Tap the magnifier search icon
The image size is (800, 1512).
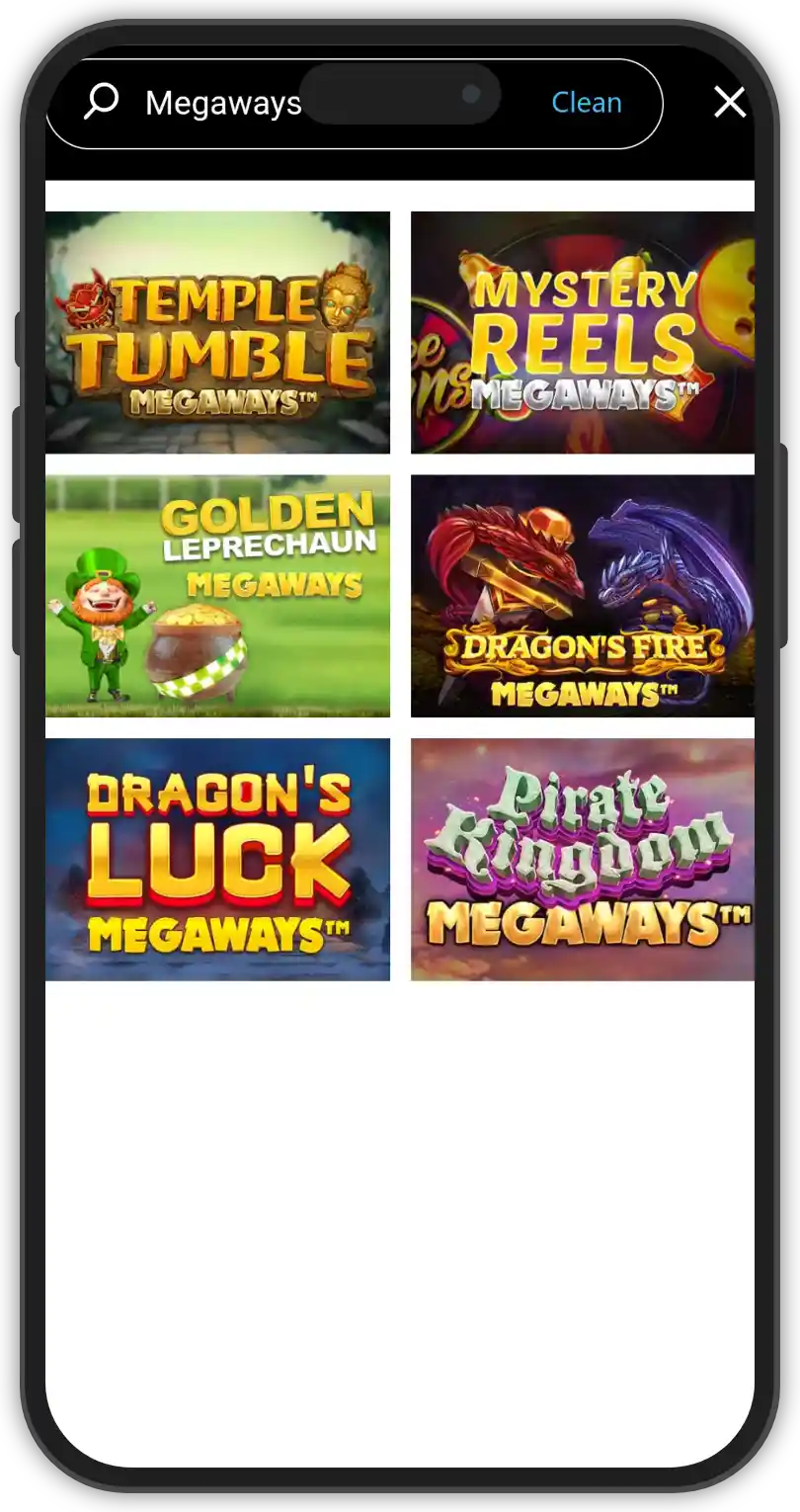(x=102, y=102)
